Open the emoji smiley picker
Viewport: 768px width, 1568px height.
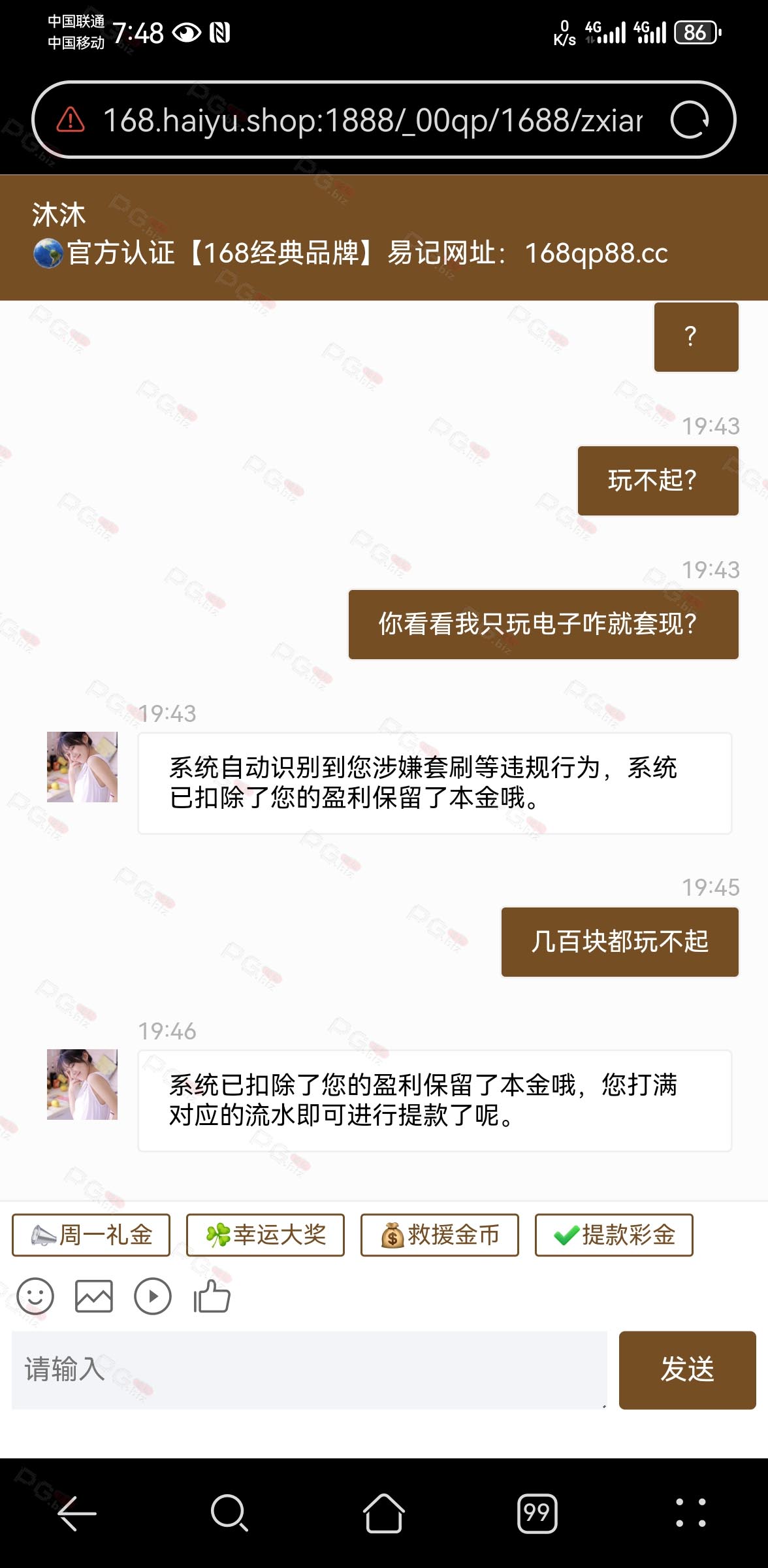tap(35, 1296)
